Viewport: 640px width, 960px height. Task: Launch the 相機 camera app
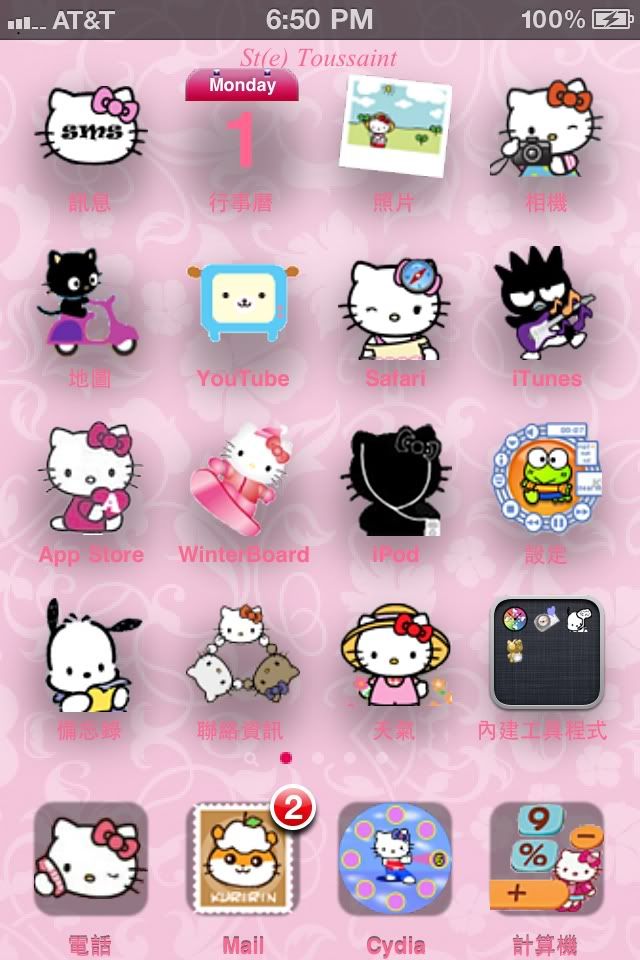pyautogui.click(x=546, y=128)
